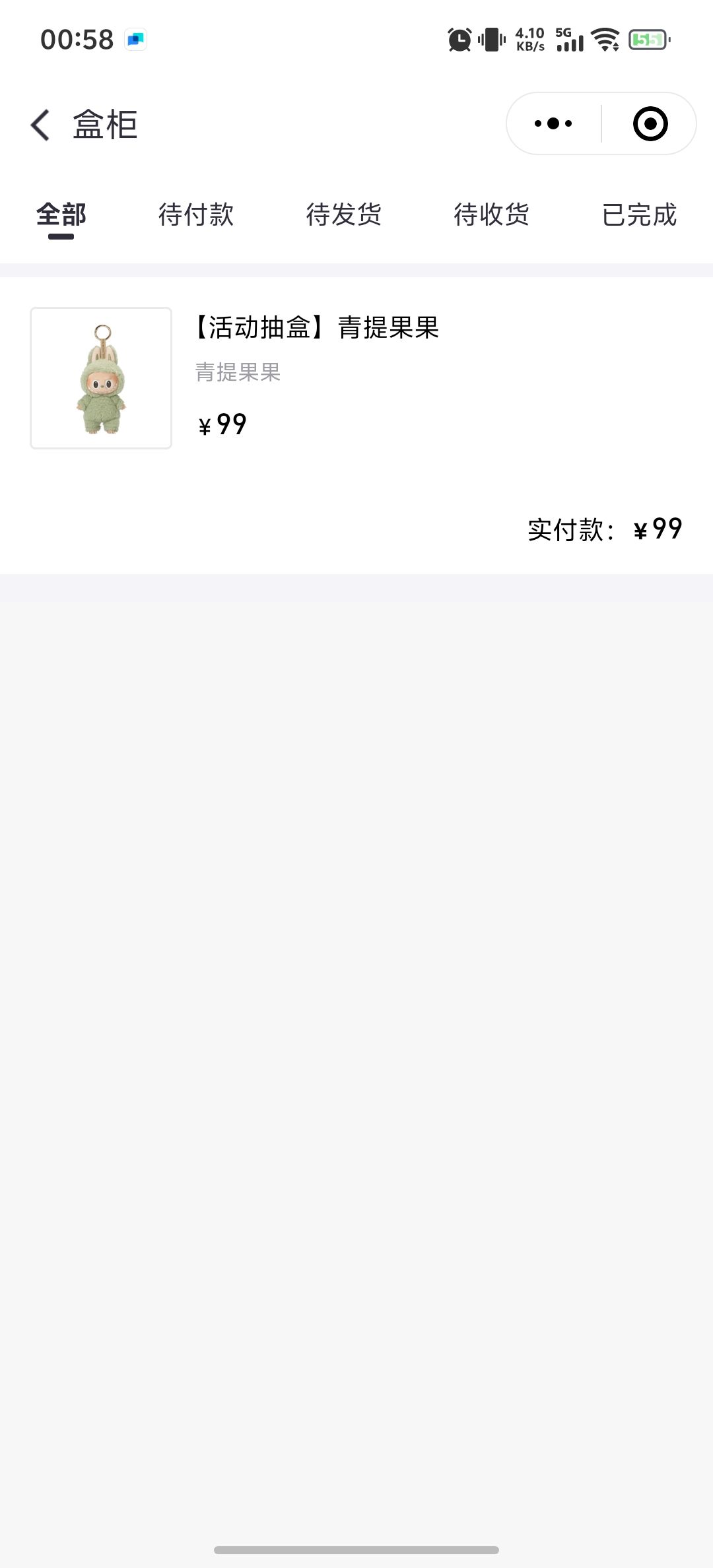Switch to the 全部 tab
This screenshot has height=1568, width=713.
(61, 214)
